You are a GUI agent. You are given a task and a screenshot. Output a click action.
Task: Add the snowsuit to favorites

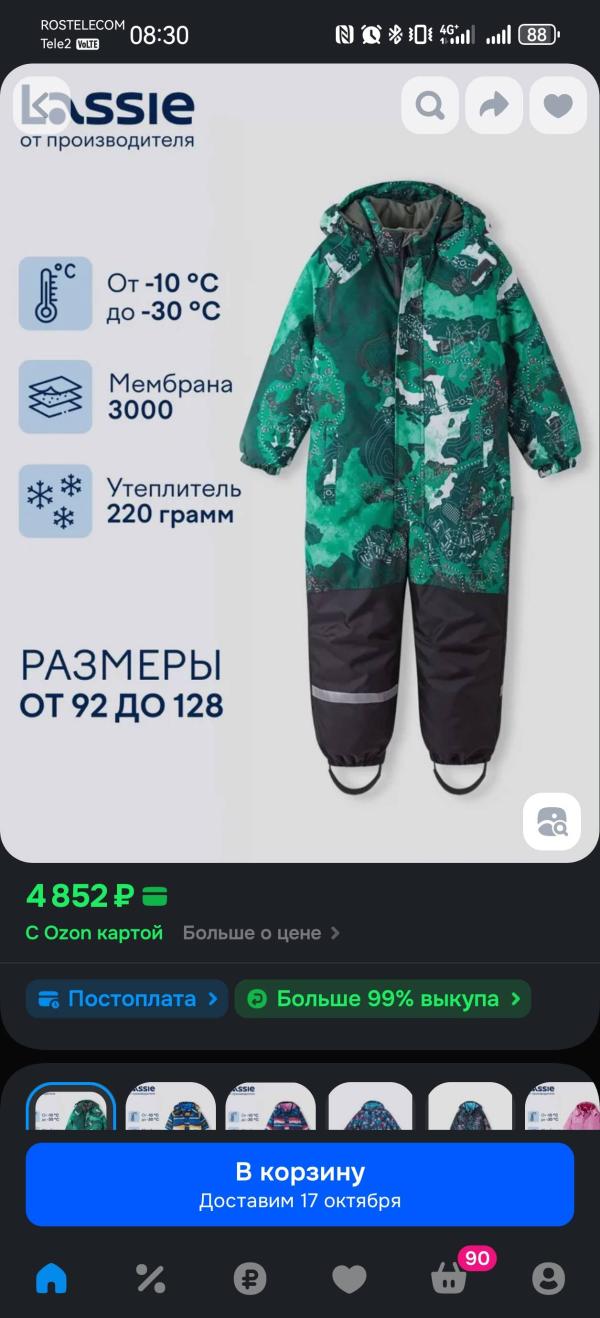(x=557, y=105)
